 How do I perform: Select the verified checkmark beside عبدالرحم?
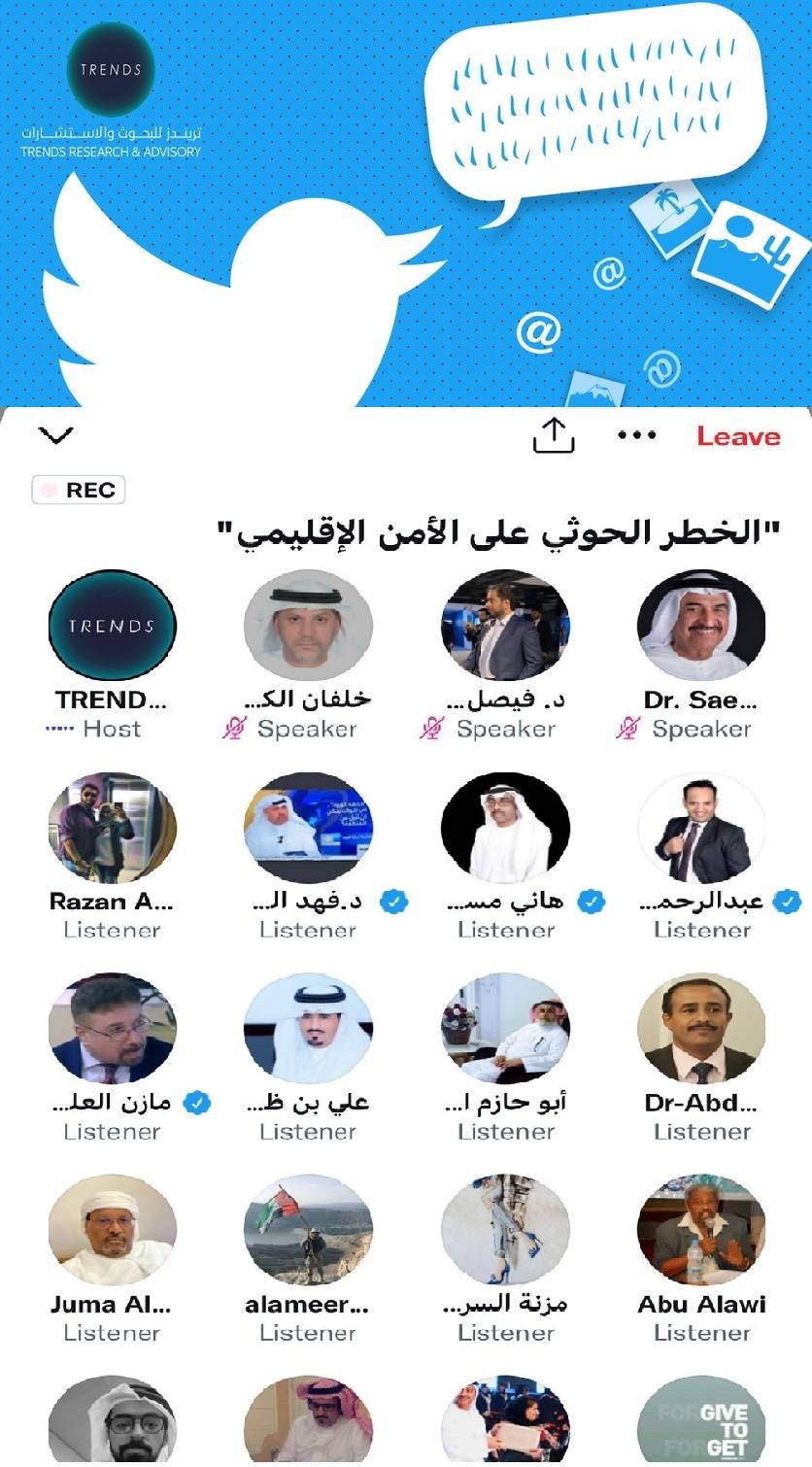[x=782, y=903]
